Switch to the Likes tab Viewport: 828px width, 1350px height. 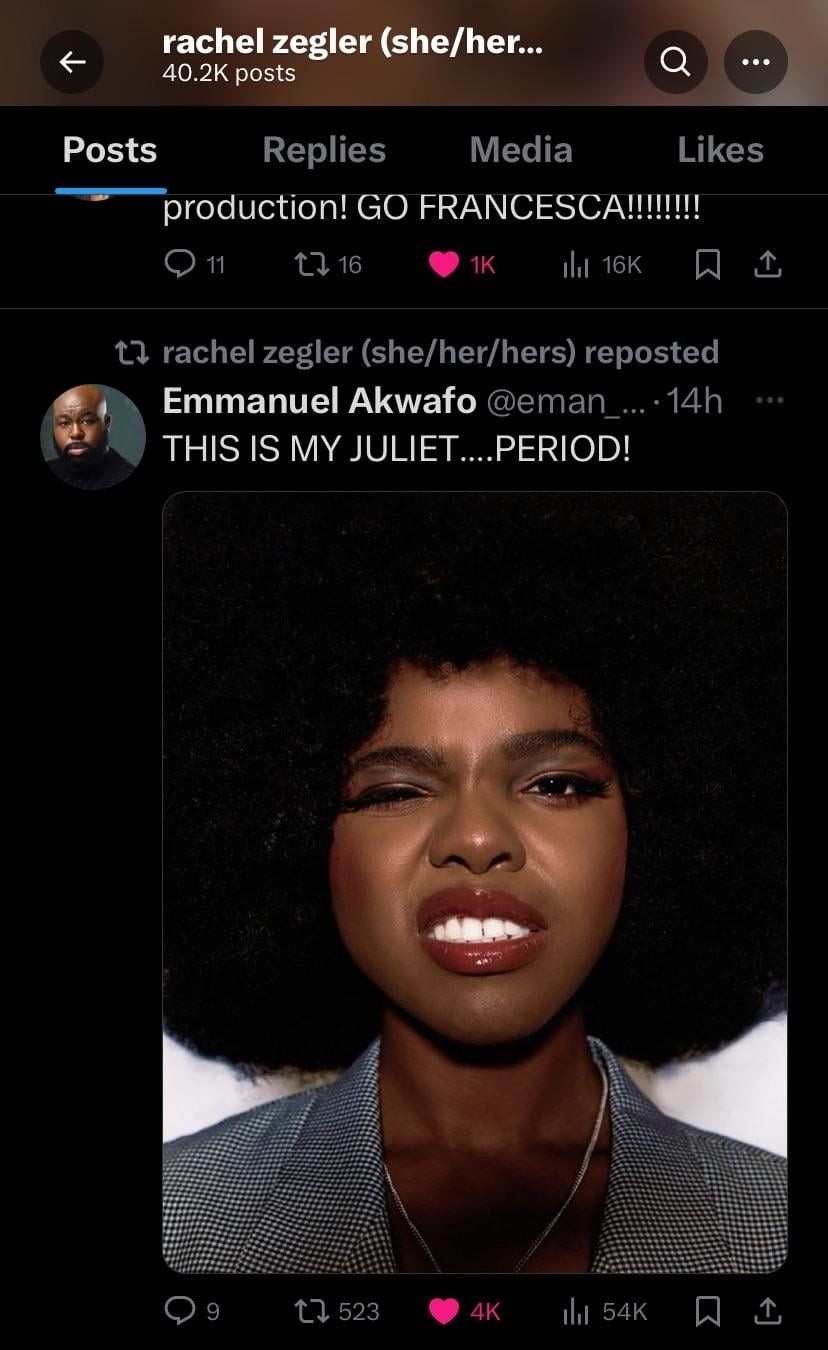(720, 150)
